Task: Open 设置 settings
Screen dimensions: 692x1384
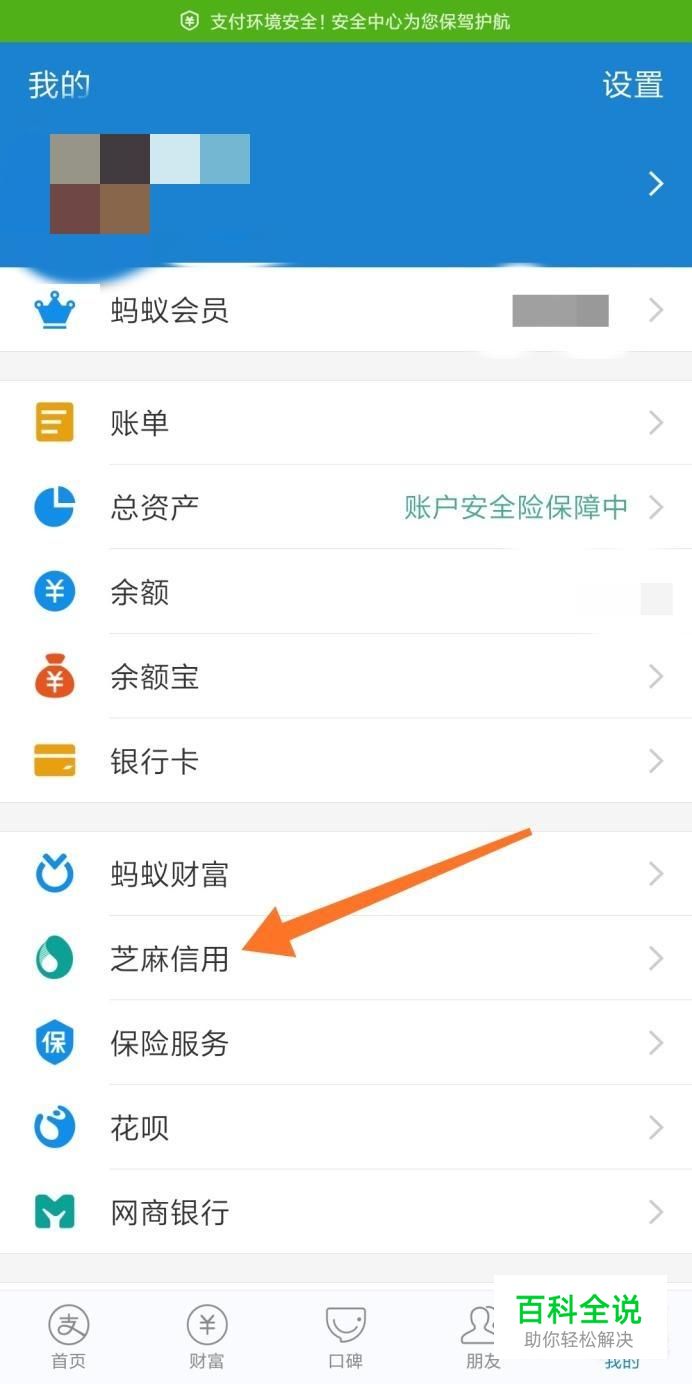Action: coord(632,85)
